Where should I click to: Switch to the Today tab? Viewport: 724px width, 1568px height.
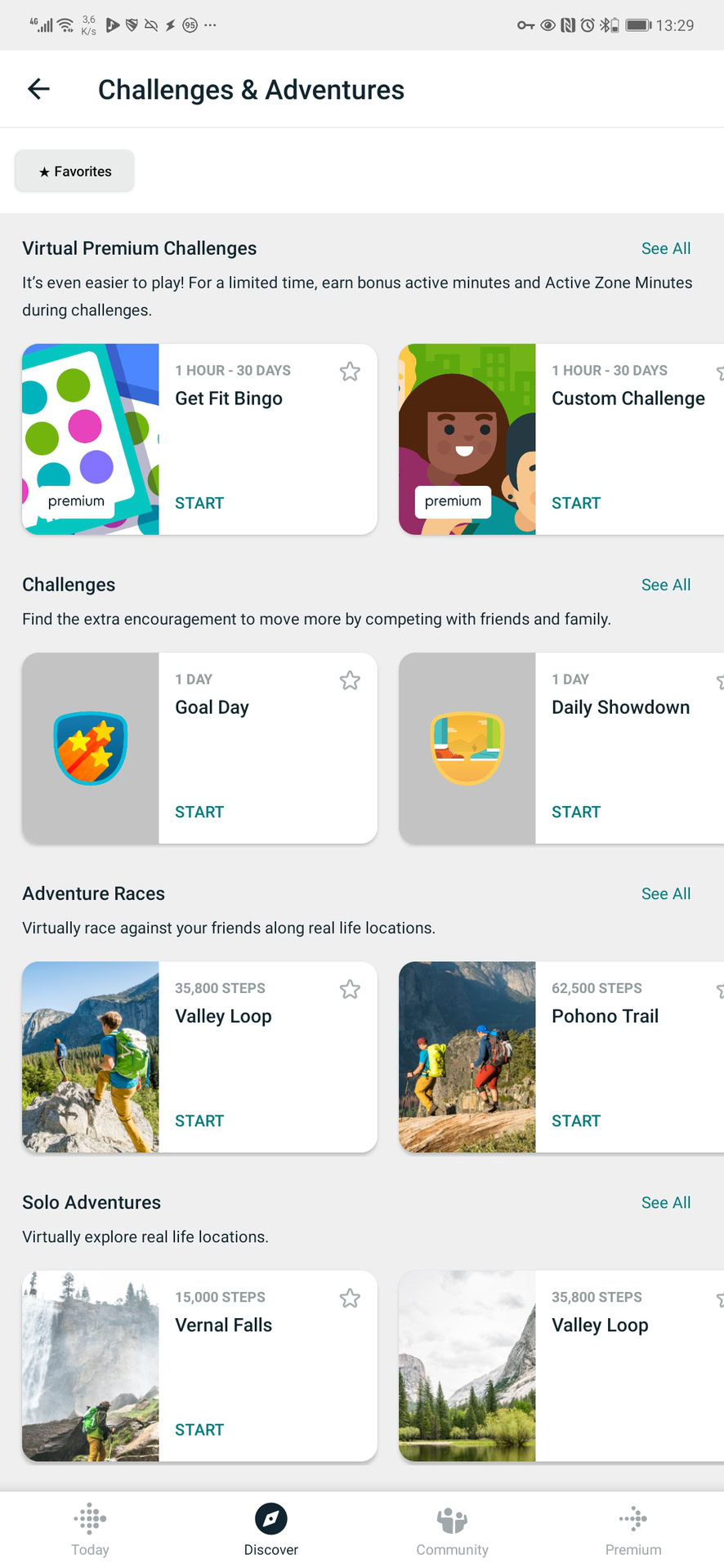pyautogui.click(x=90, y=1529)
